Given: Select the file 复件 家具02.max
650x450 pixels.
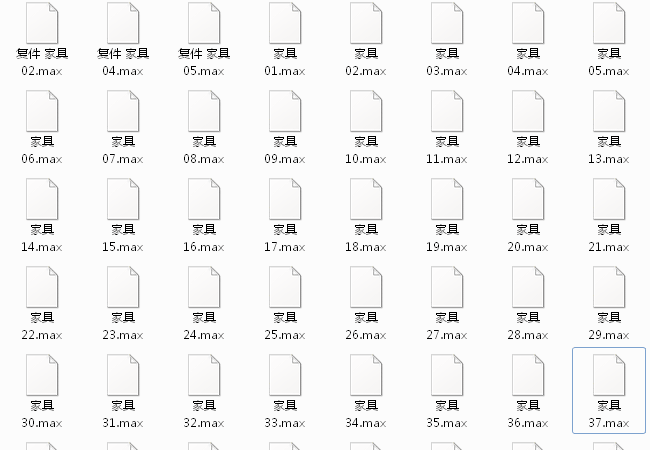Looking at the screenshot, I should (42, 23).
